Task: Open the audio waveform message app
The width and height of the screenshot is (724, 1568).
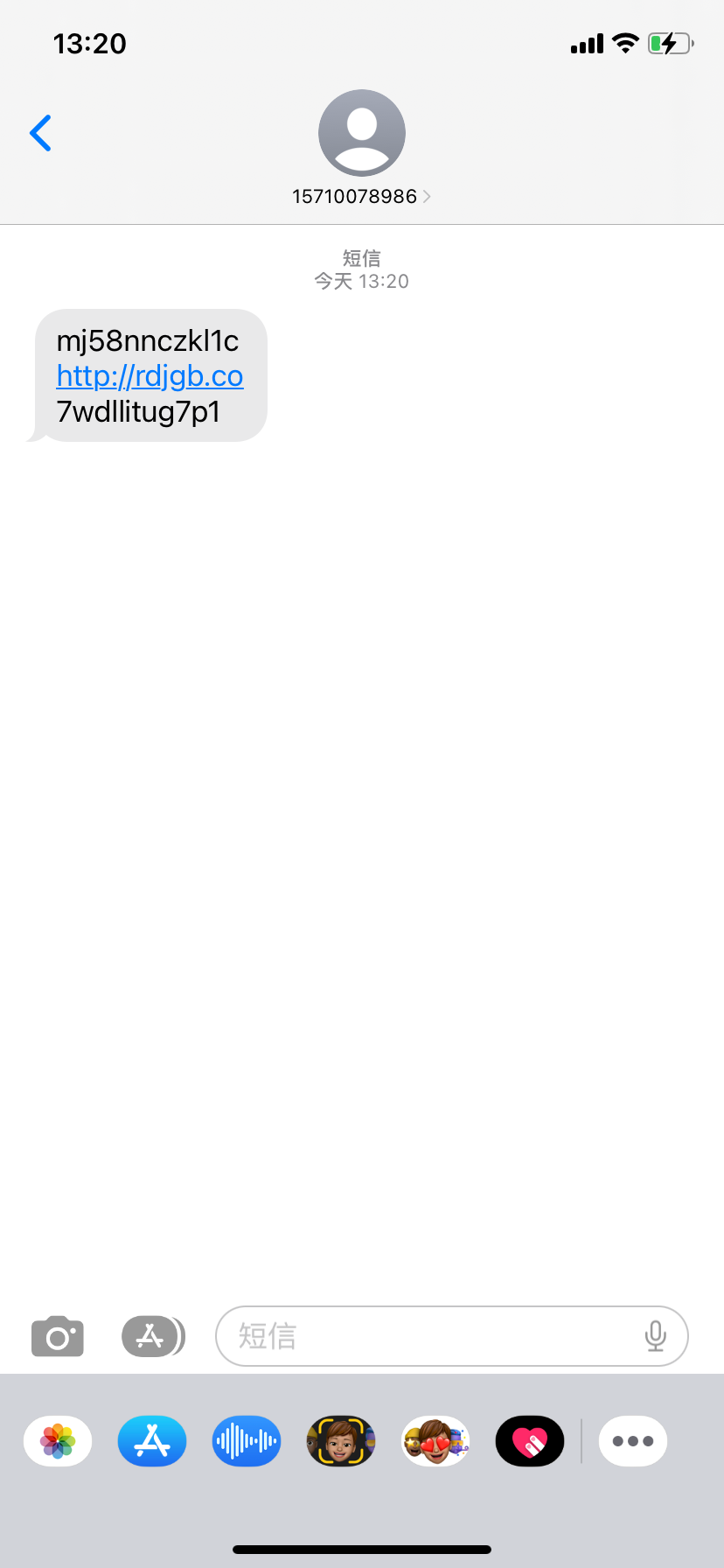Action: tap(247, 1441)
